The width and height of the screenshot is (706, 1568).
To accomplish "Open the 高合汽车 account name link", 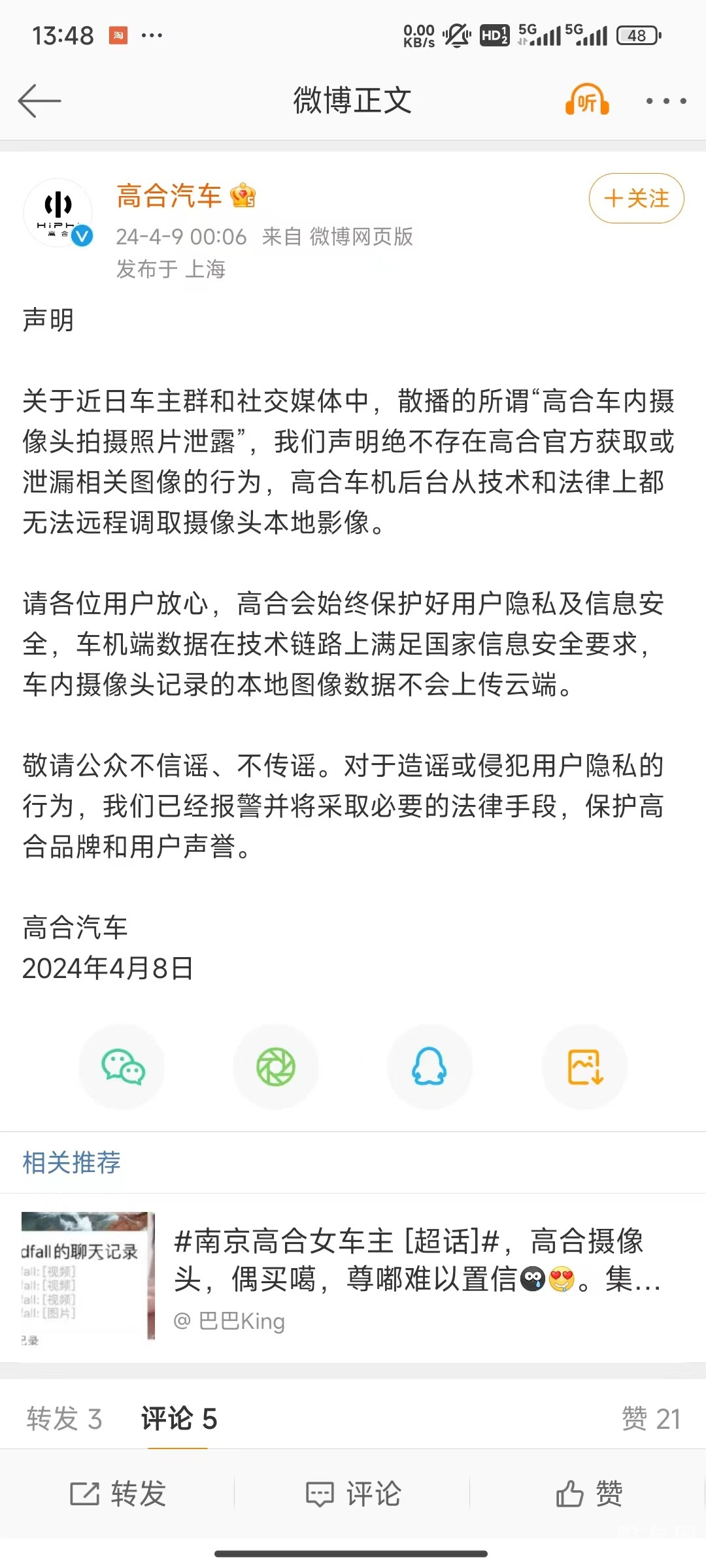I will pos(169,196).
